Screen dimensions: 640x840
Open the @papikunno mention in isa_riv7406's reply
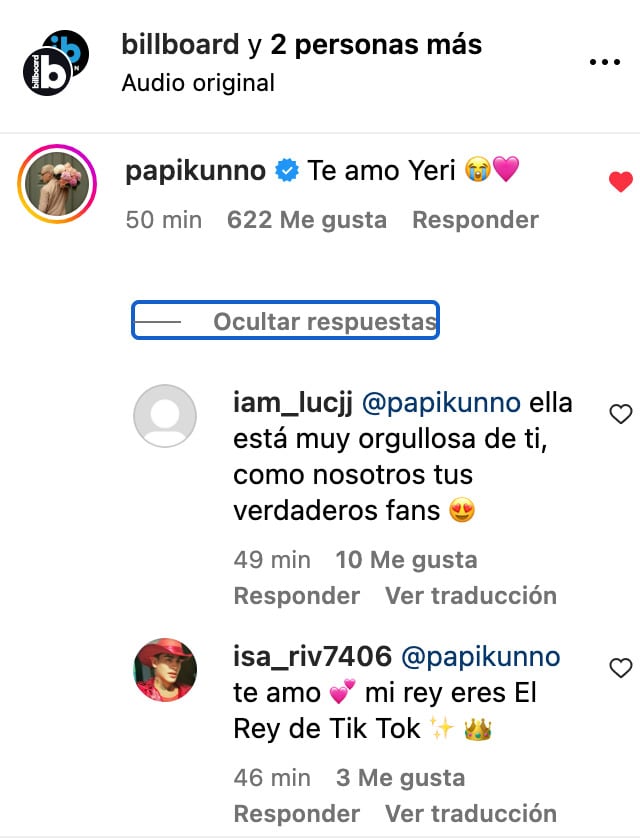click(x=480, y=657)
